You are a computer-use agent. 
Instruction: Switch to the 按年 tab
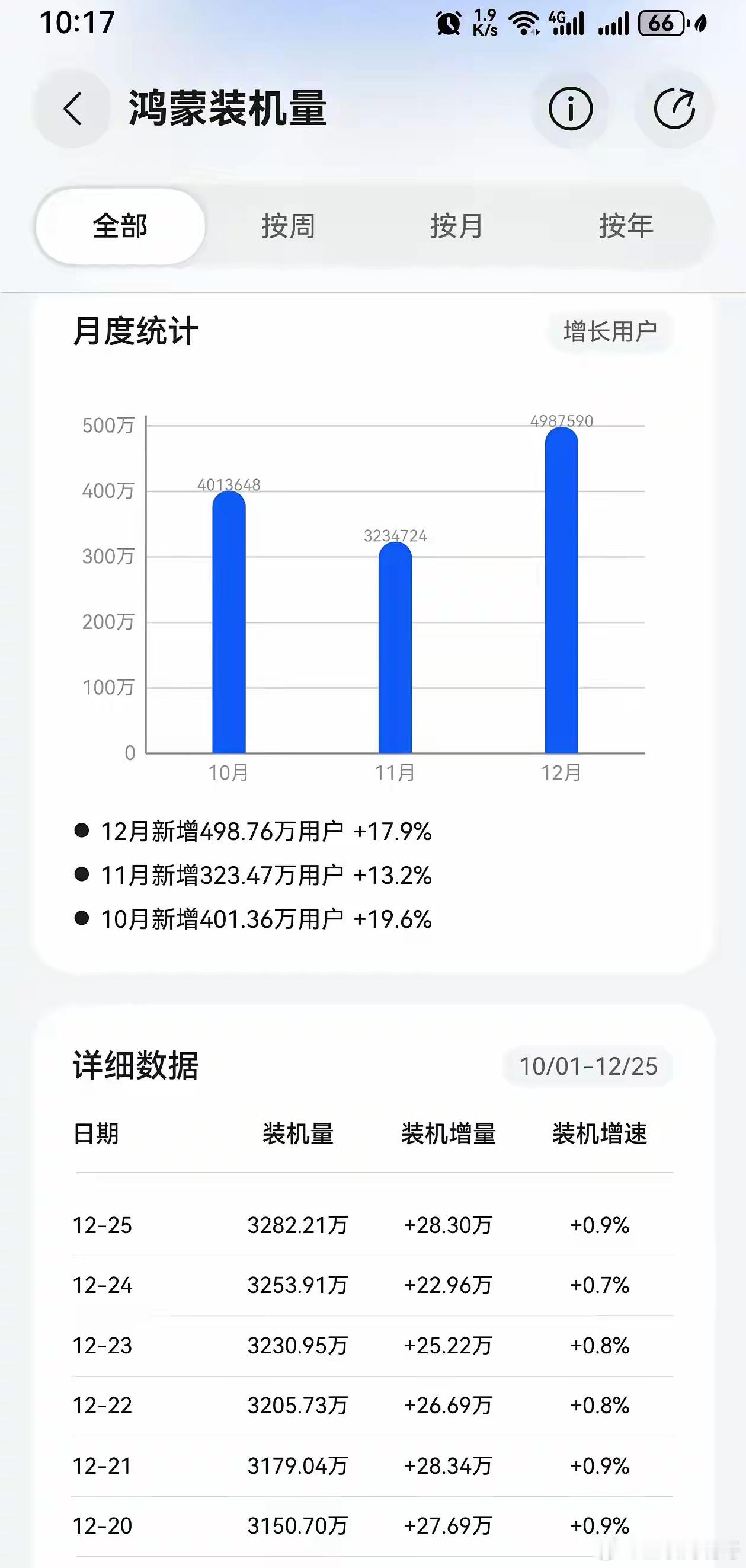(626, 226)
